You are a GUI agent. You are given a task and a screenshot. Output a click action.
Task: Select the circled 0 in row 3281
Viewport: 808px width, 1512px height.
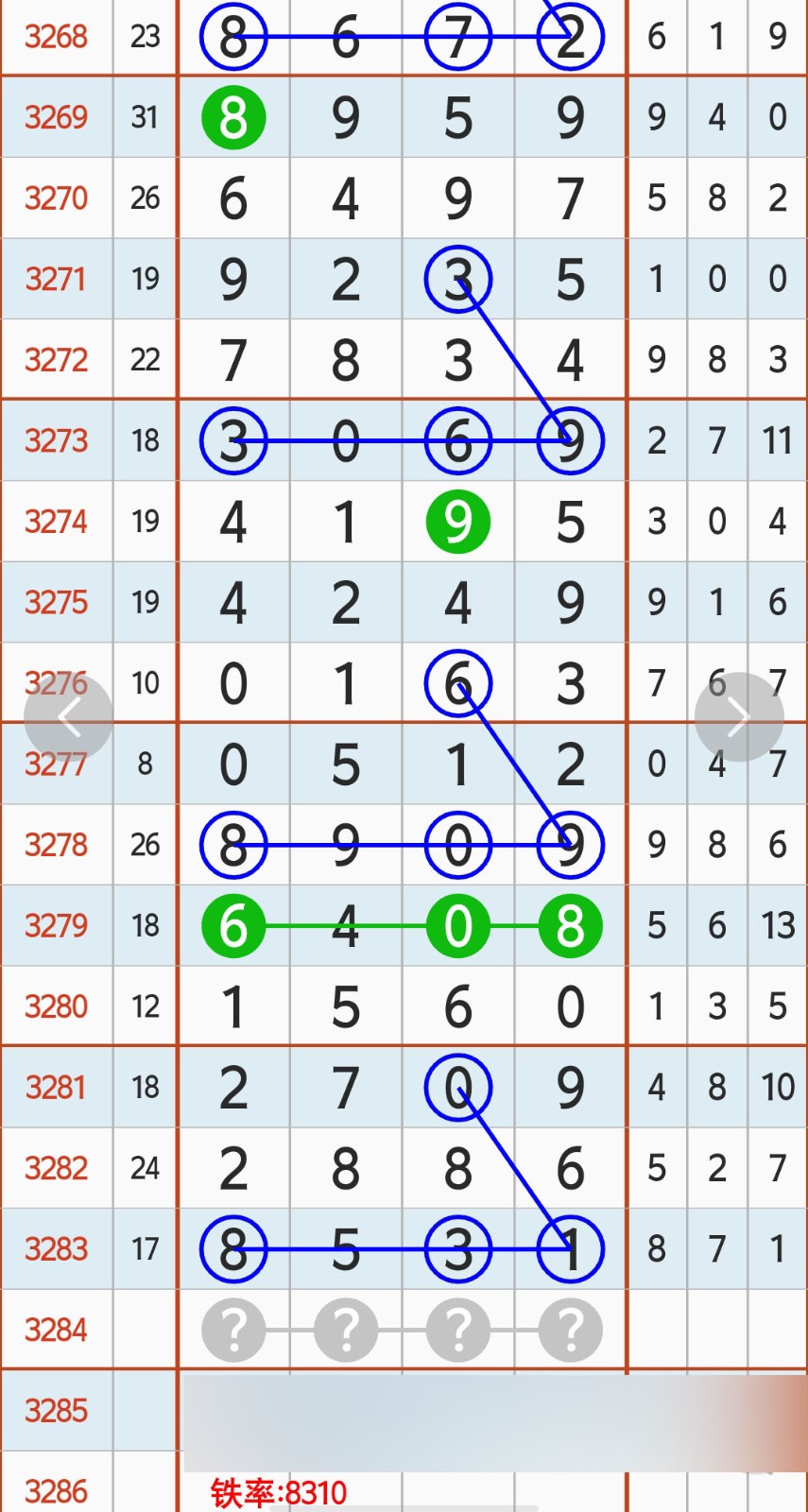coord(457,1087)
